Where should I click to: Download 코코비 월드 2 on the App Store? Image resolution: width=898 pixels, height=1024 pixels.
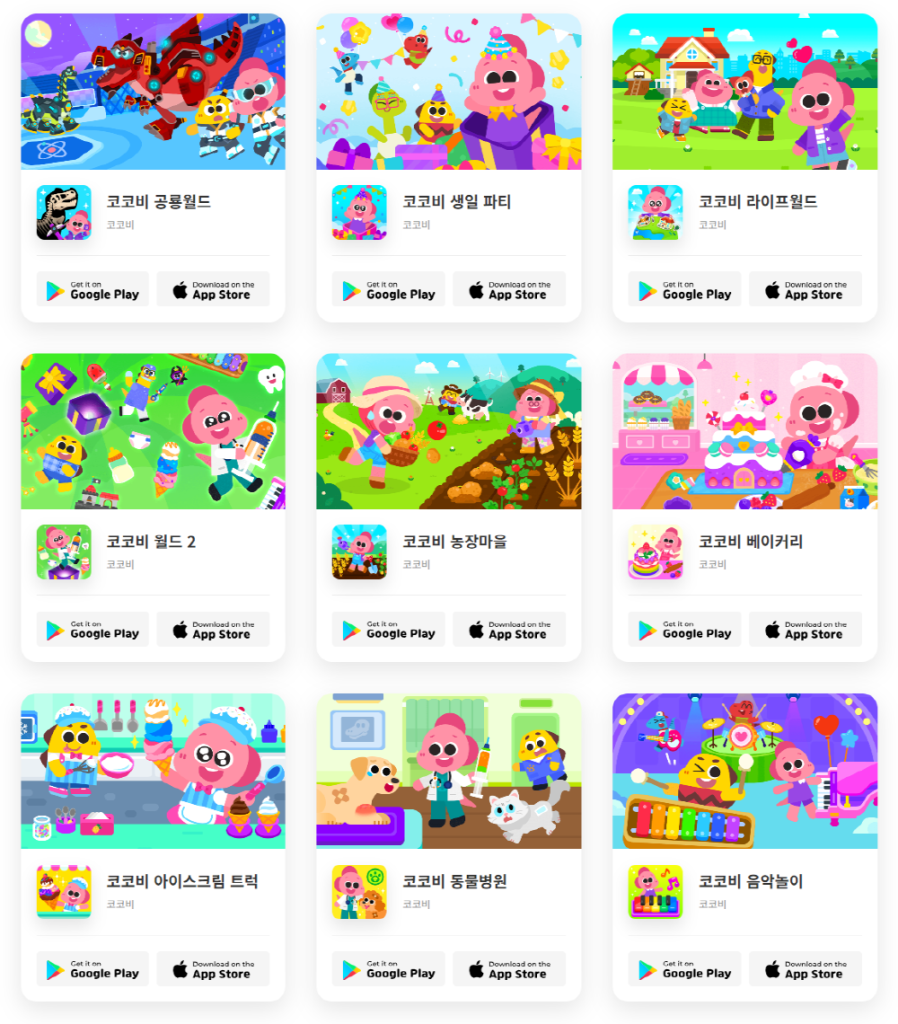(213, 629)
